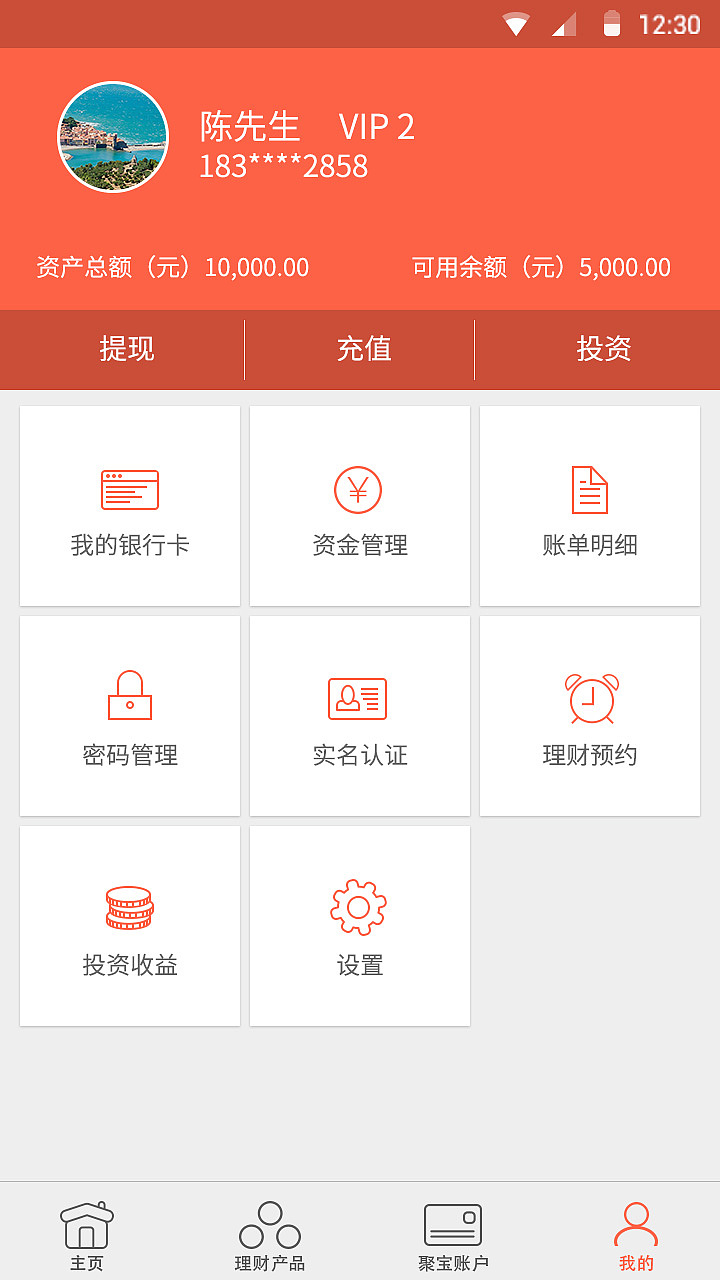
Task: Switch to the 我的 bottom tab
Action: coord(637,1235)
